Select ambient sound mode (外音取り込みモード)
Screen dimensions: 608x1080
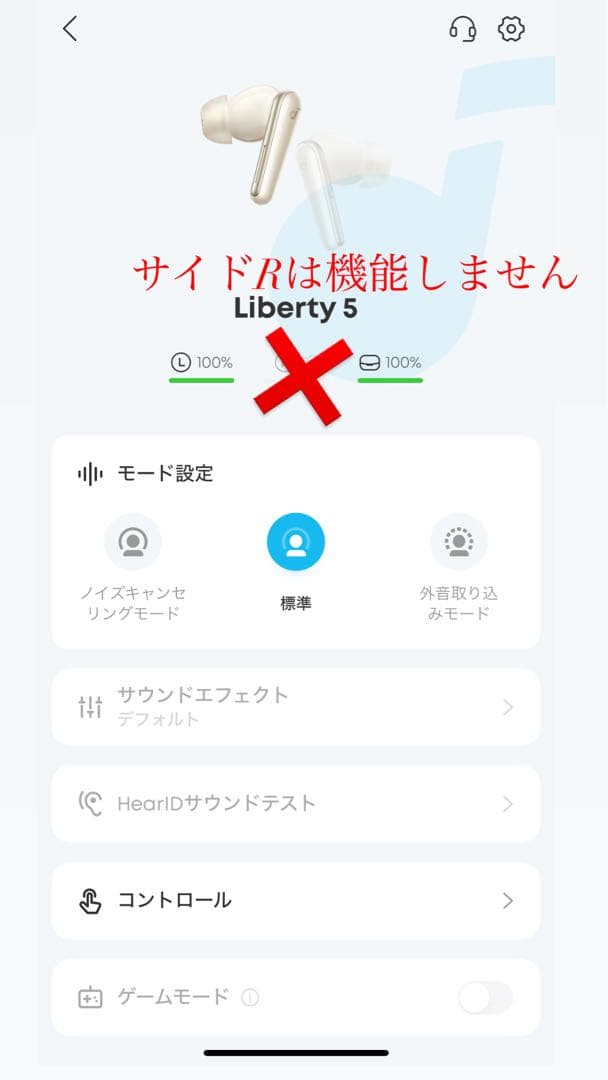459,542
